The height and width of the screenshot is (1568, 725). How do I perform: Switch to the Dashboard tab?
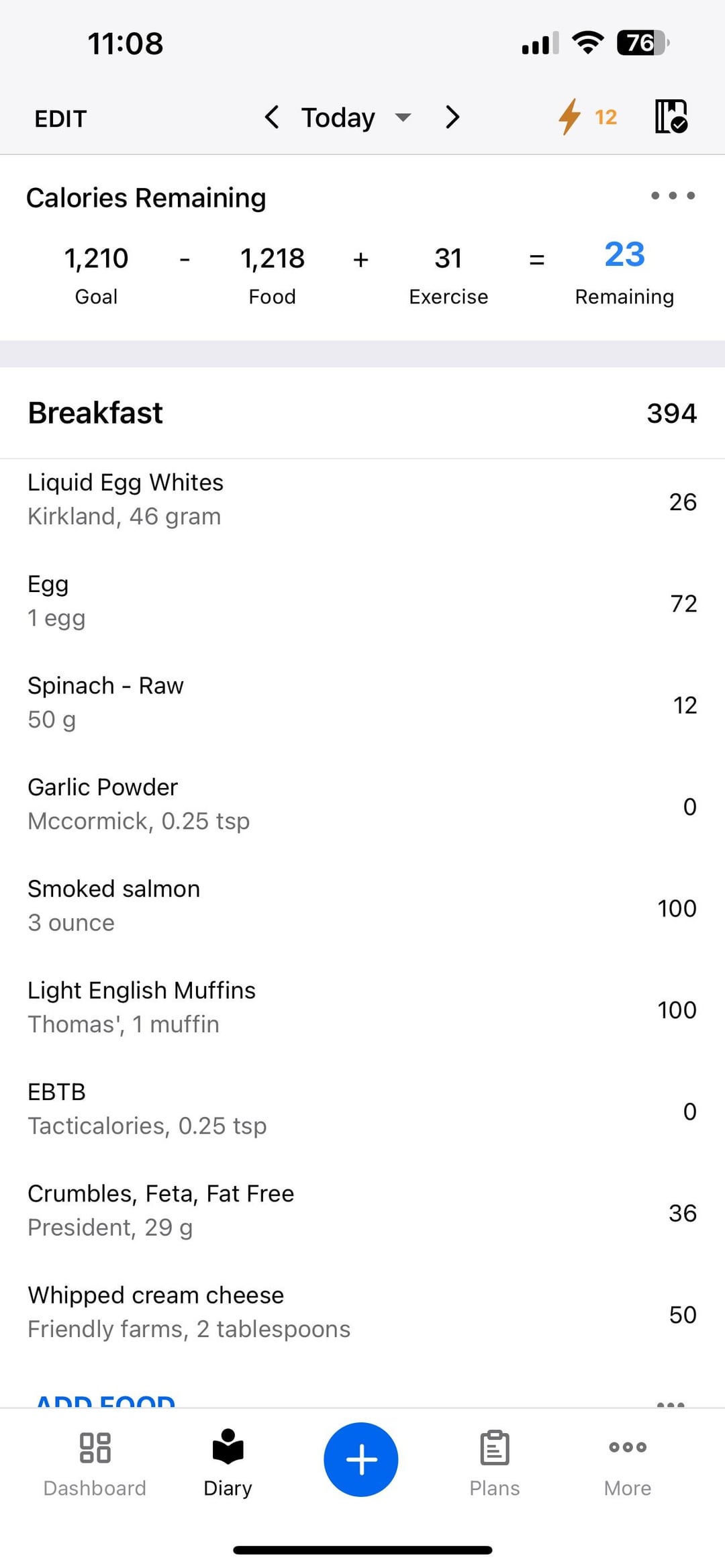(x=95, y=1463)
